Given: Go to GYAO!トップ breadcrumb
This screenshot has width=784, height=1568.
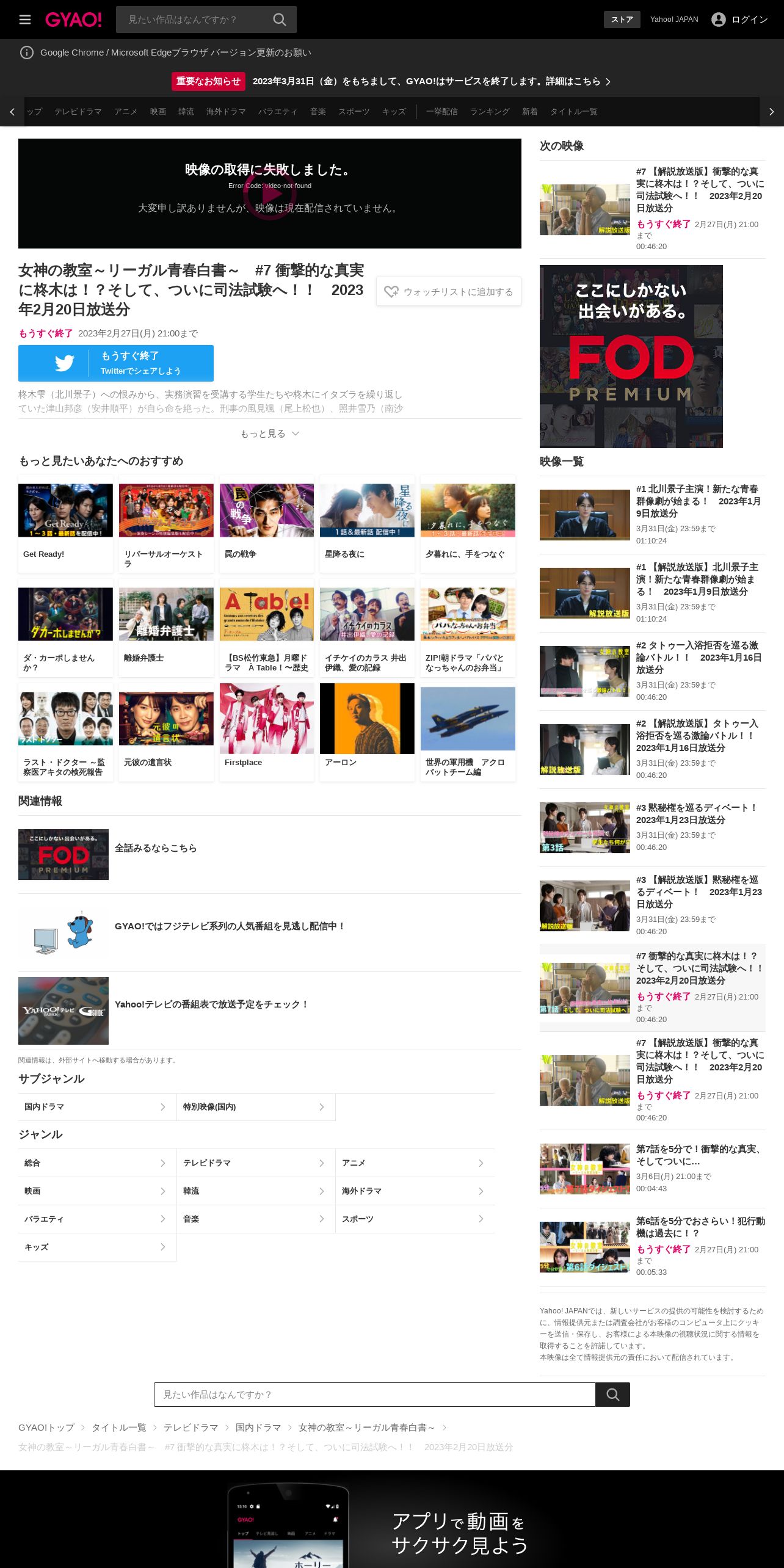Looking at the screenshot, I should tap(46, 1428).
